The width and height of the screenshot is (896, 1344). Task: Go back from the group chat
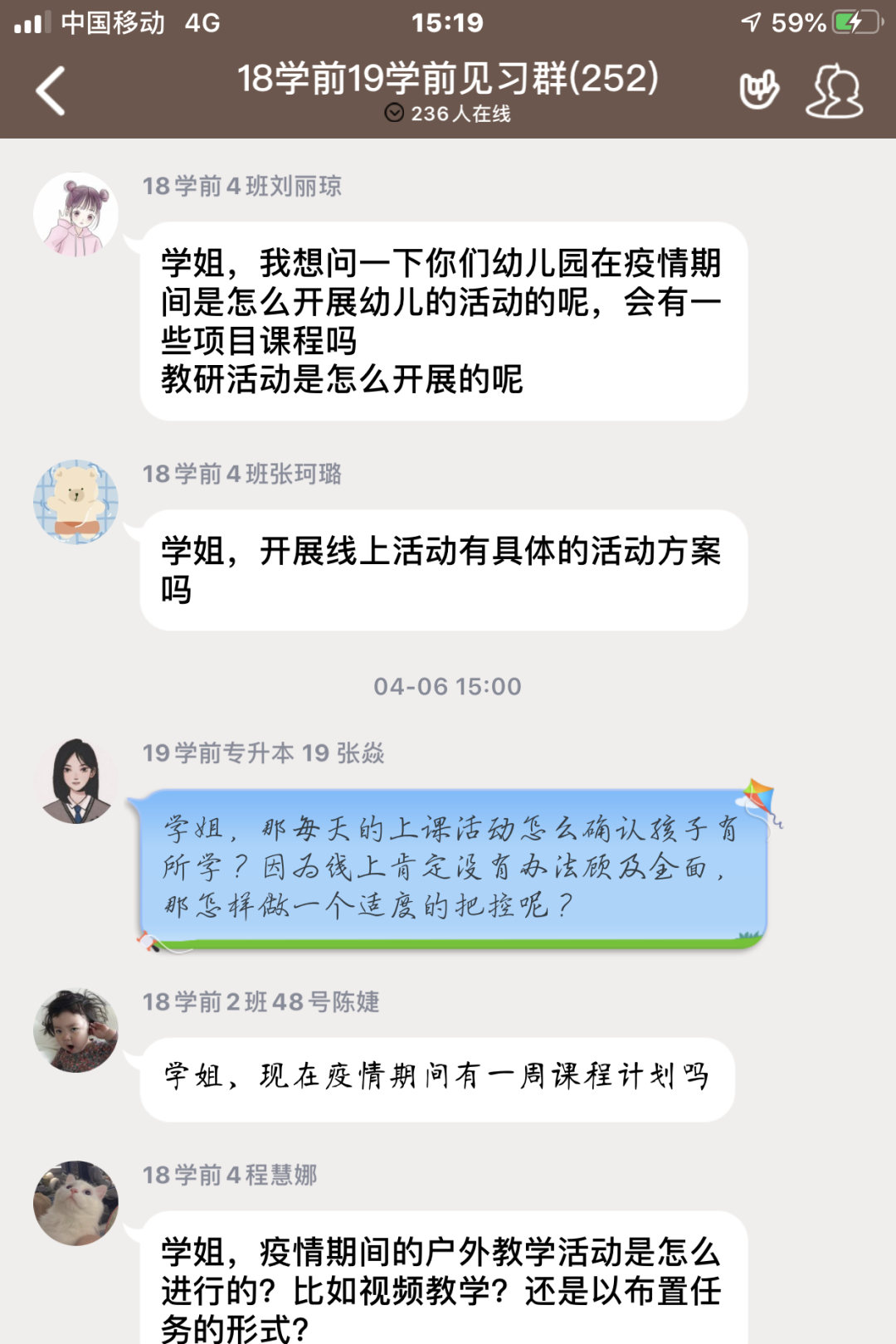tap(51, 90)
